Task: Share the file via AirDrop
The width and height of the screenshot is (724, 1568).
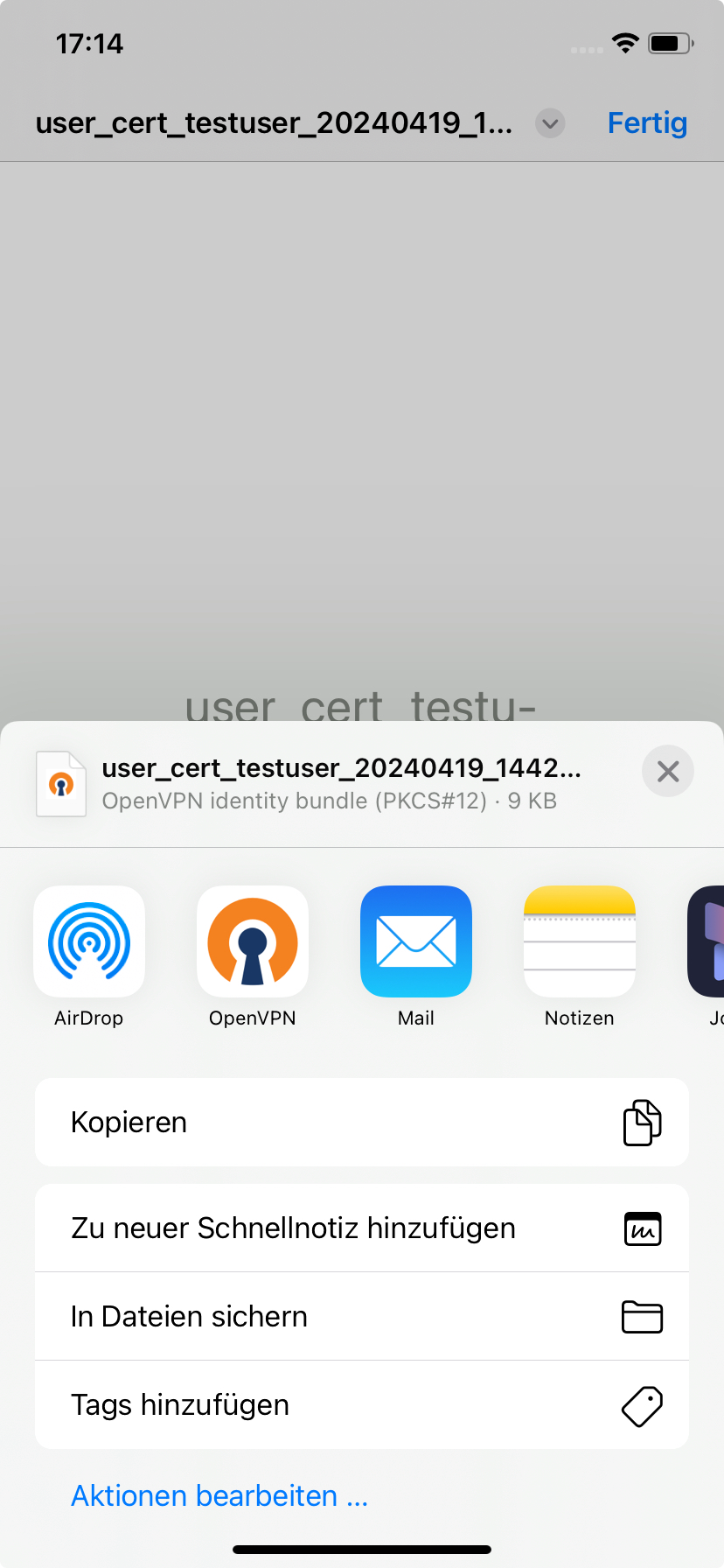Action: coord(89,941)
